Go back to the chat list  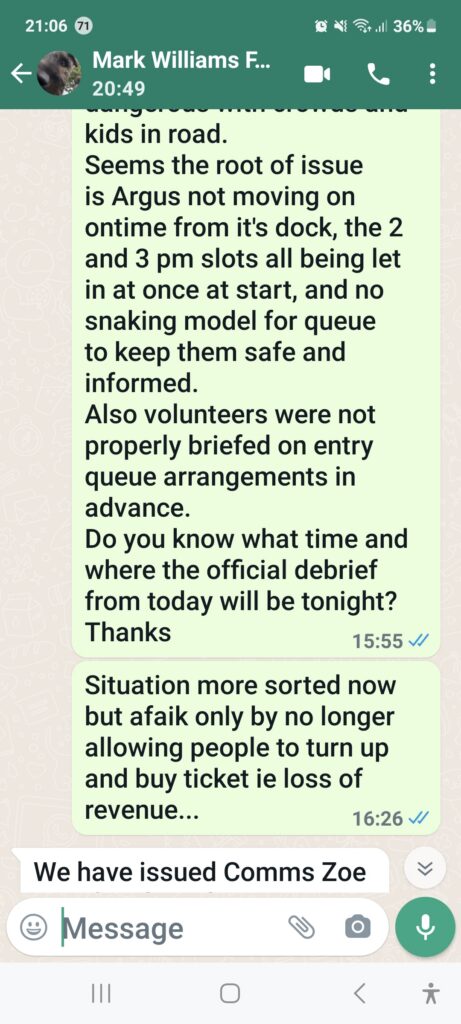(x=20, y=74)
